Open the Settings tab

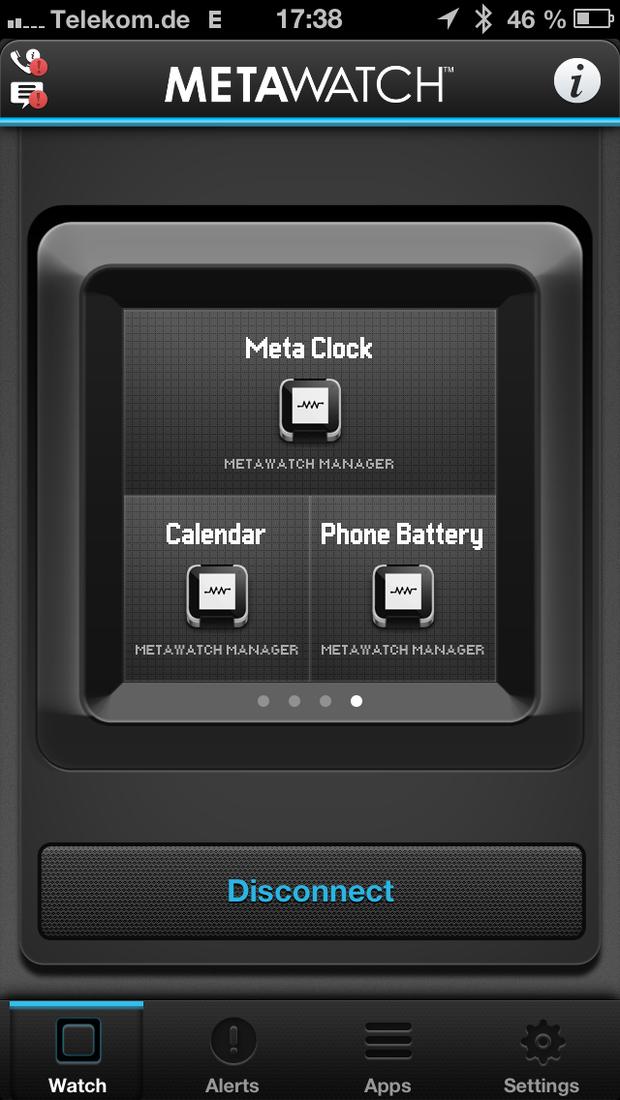(x=541, y=1051)
